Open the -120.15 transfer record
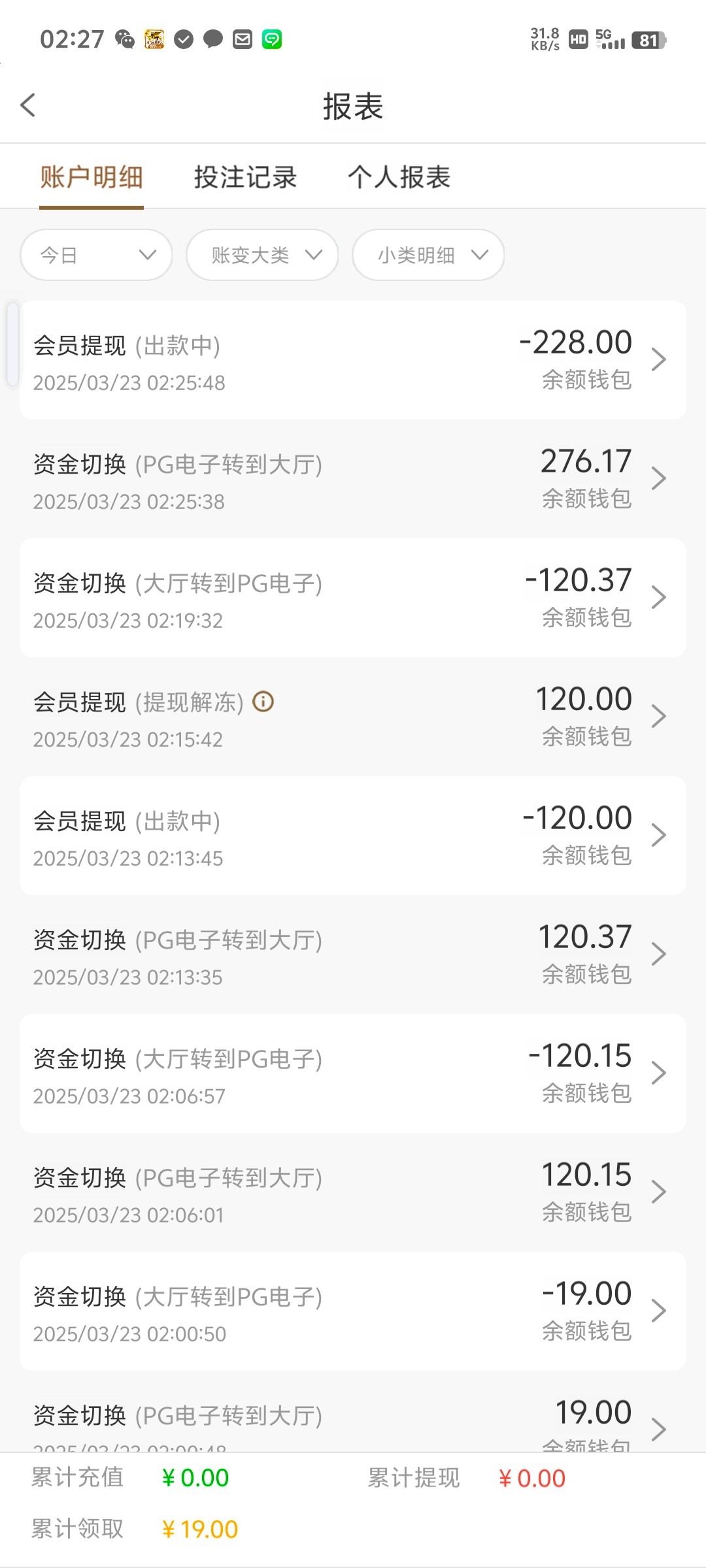Screen dimensions: 706x1568 coord(353,1073)
